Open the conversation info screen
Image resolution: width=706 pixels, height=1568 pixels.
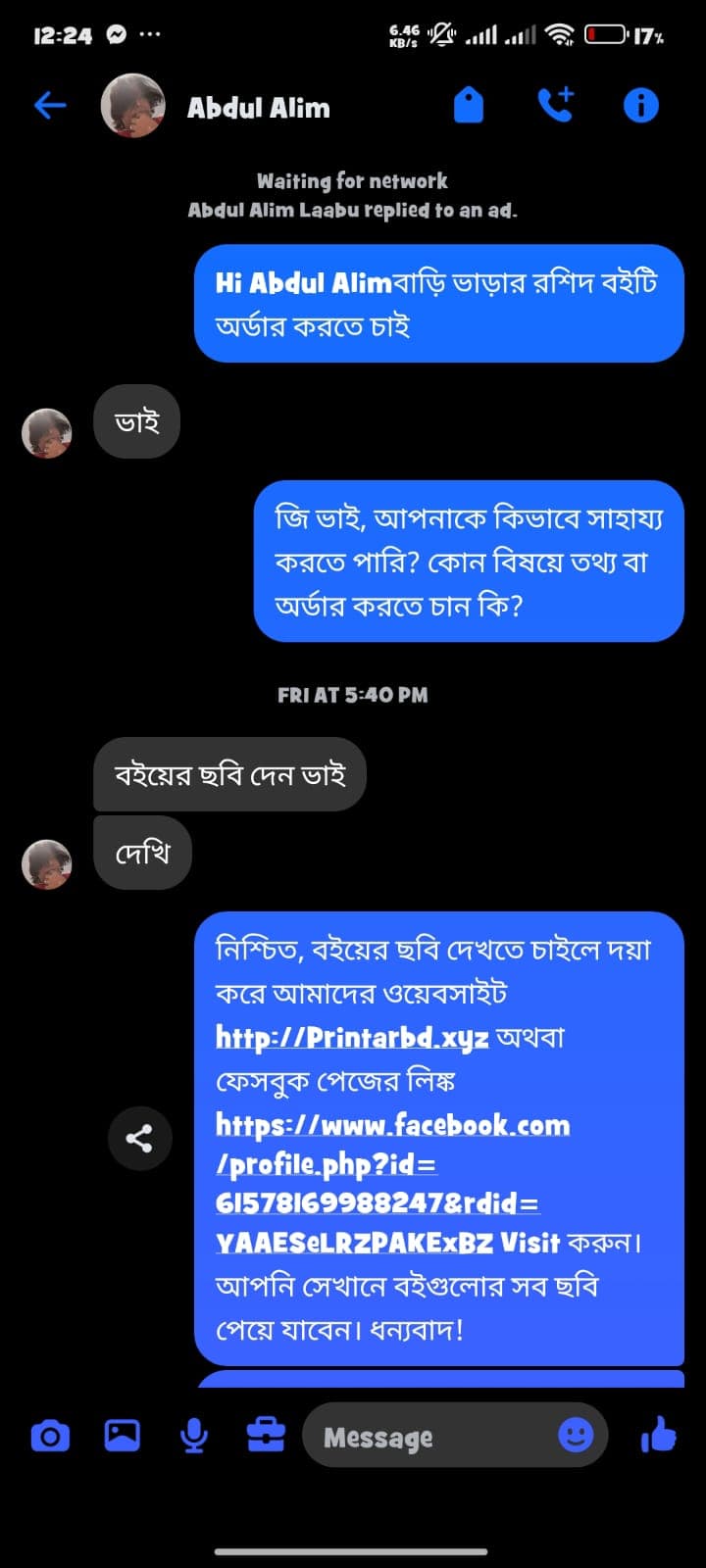639,104
